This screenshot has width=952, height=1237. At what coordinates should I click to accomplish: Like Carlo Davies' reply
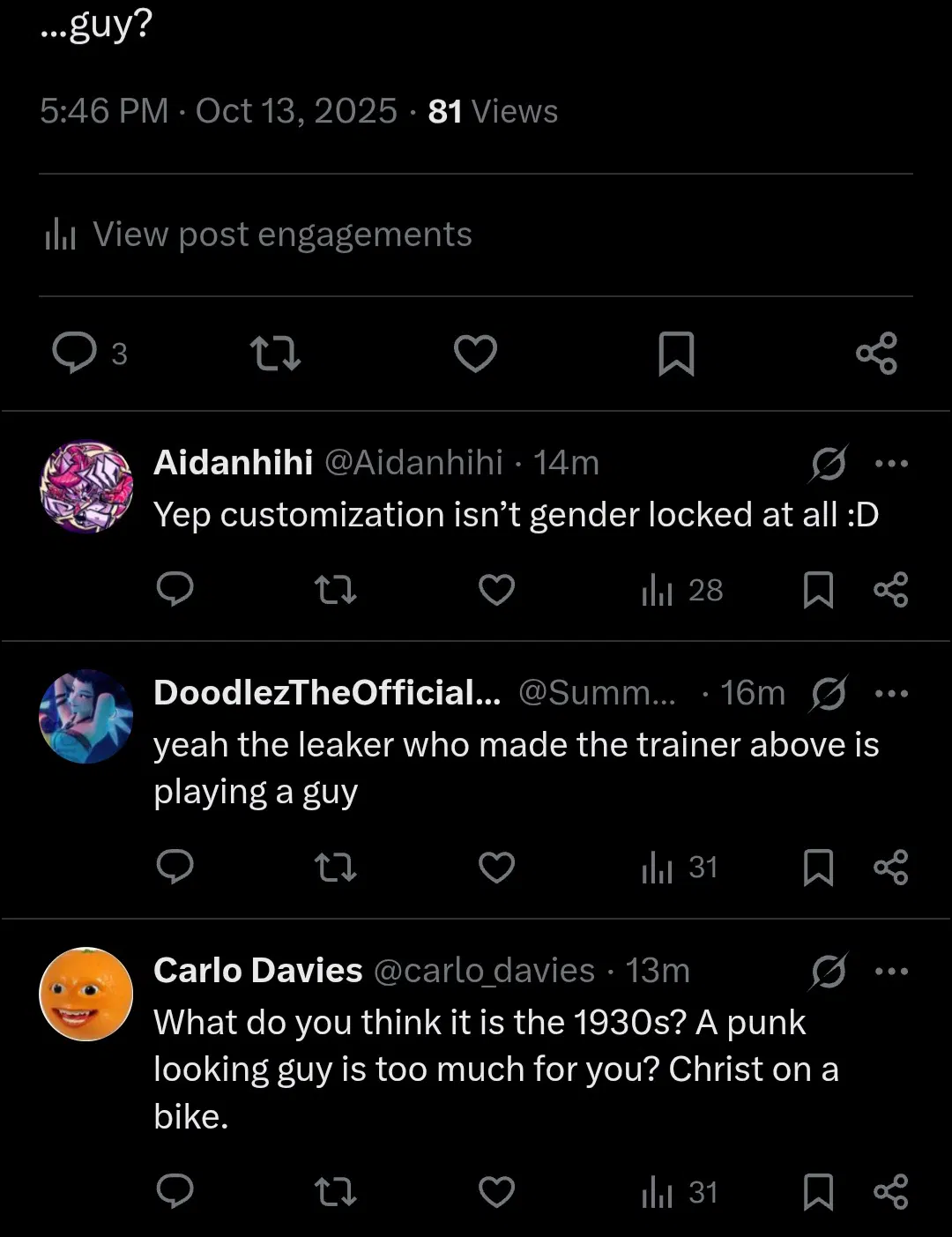[x=496, y=1192]
